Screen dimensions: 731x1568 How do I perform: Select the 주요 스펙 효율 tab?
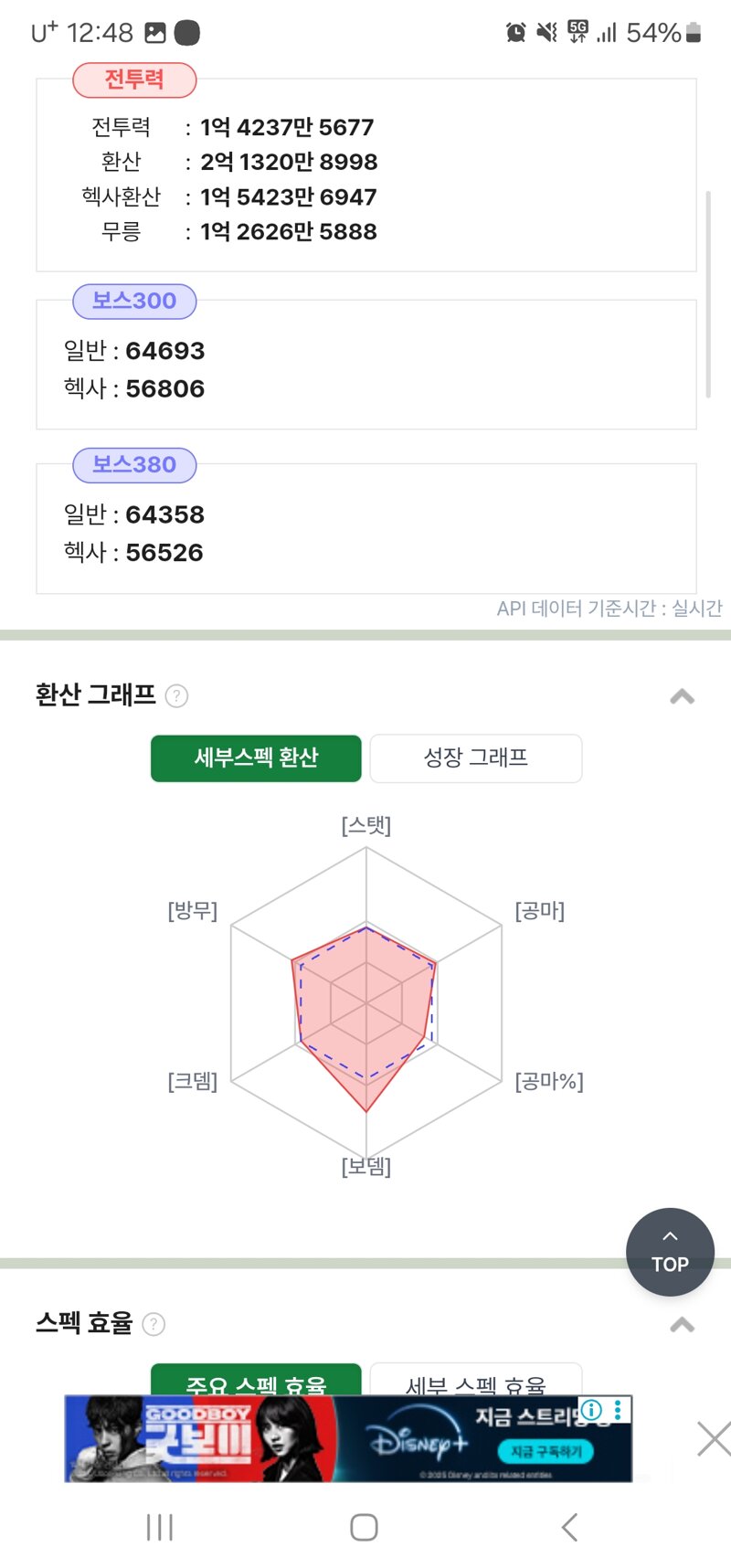point(256,1380)
